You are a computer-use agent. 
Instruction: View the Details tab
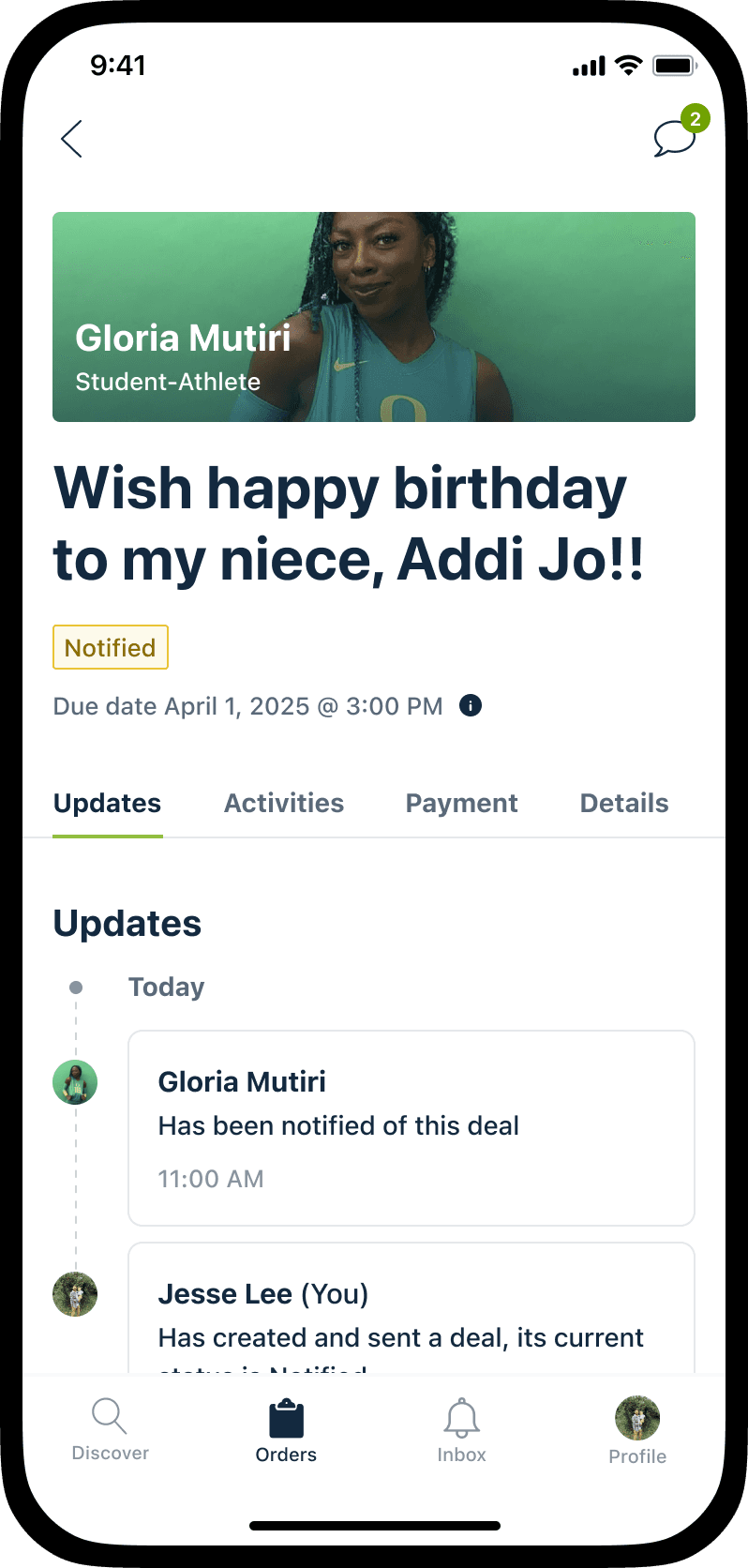coord(624,803)
